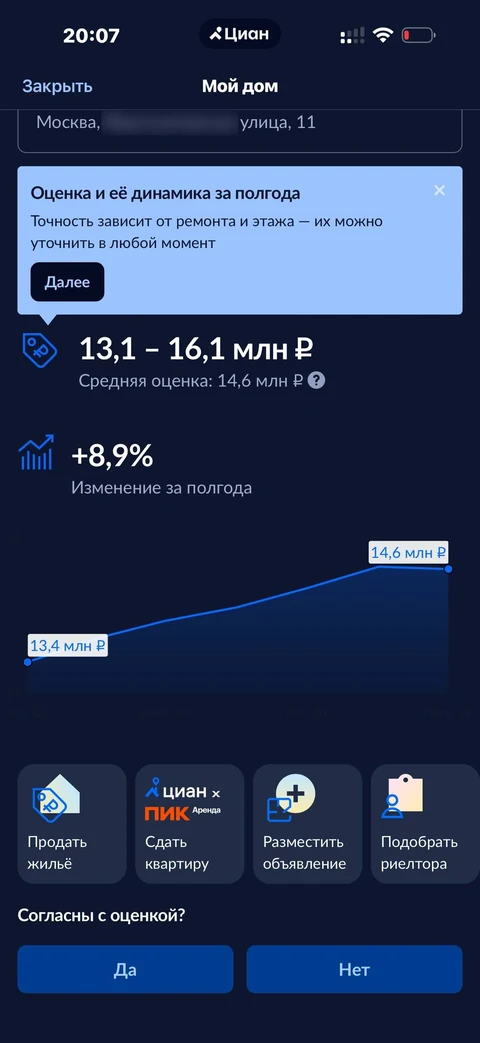Tap the Циан pill in the status bar

(240, 34)
